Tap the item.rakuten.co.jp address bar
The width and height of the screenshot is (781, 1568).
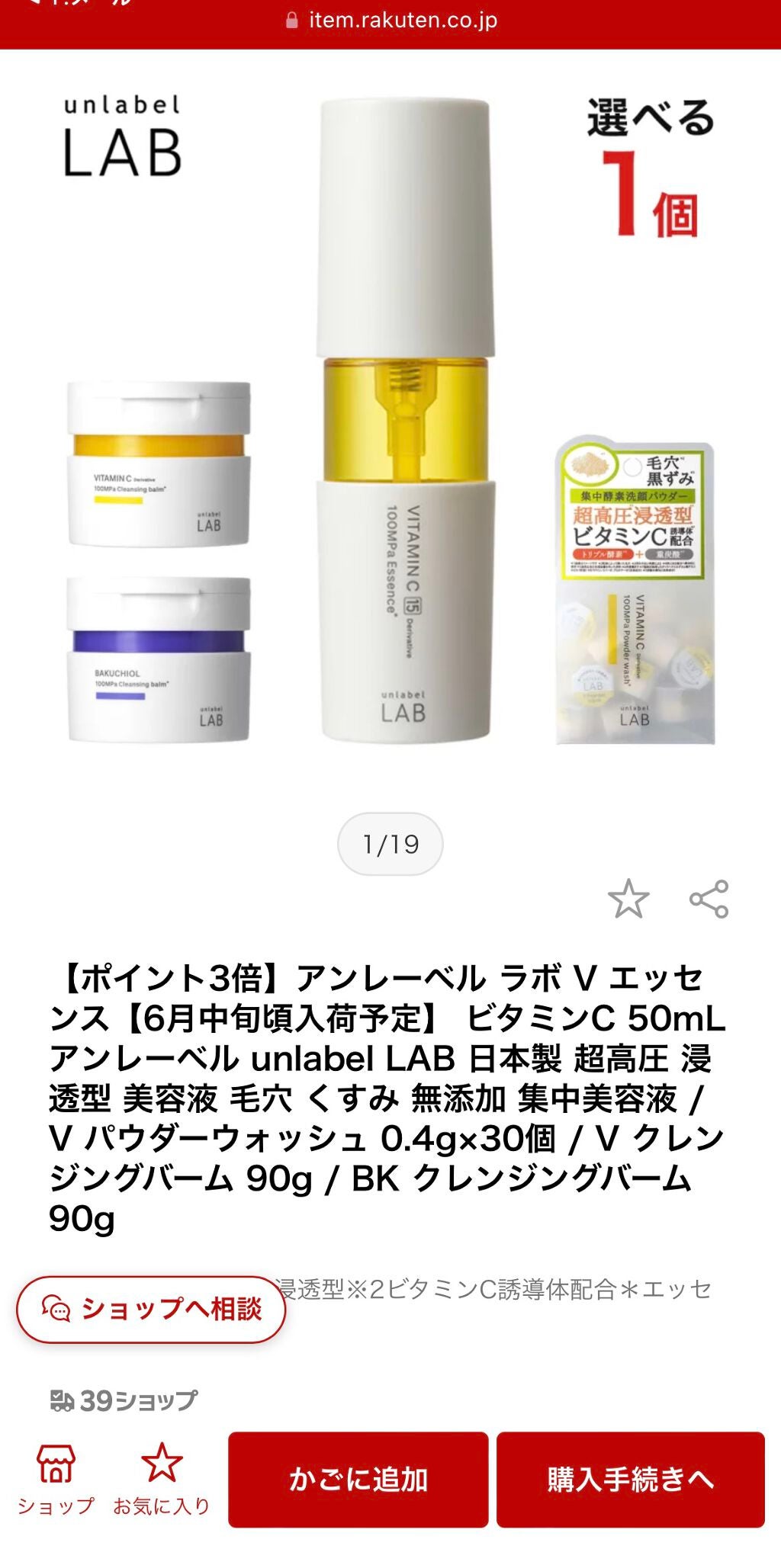coord(390,21)
